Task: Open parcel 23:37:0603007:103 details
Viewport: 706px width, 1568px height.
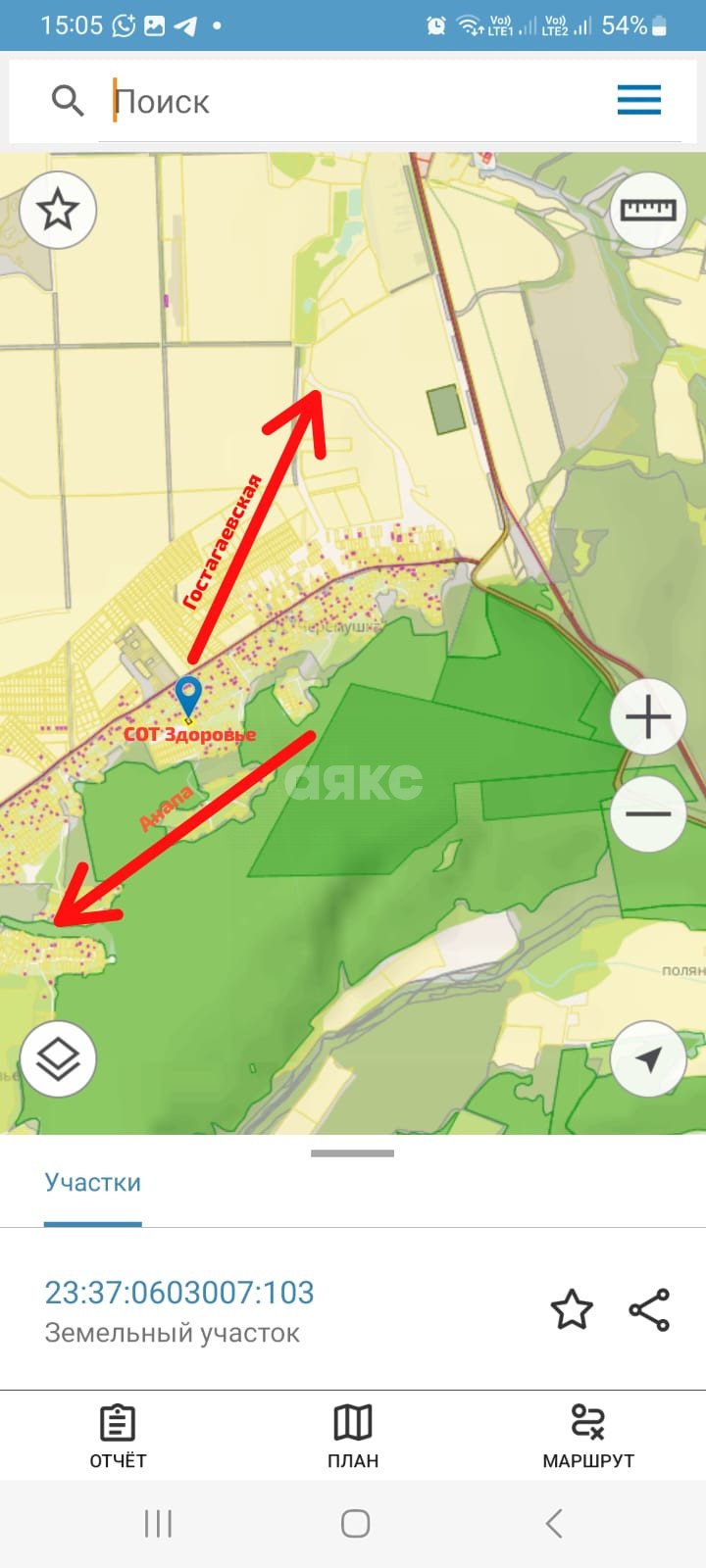Action: [179, 1293]
